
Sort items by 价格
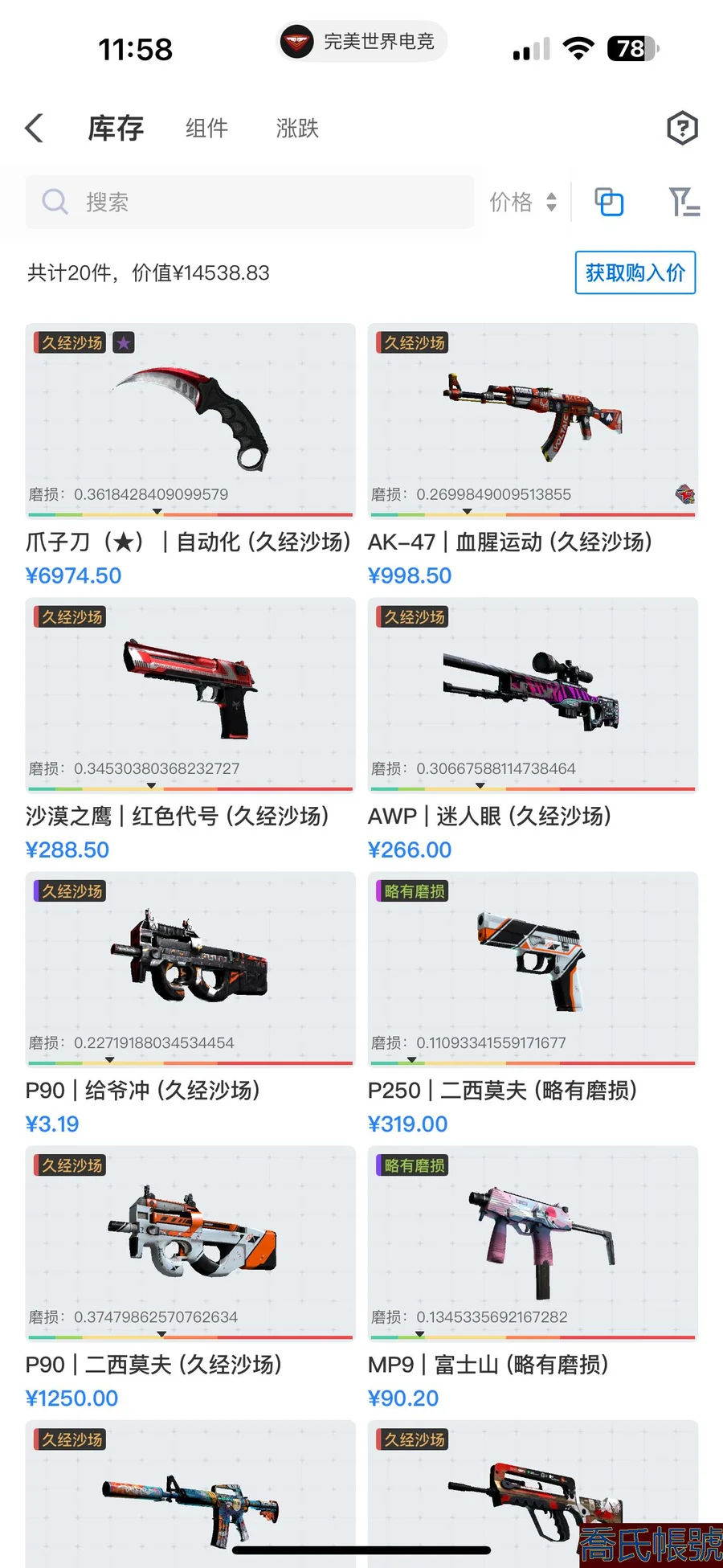[x=523, y=202]
